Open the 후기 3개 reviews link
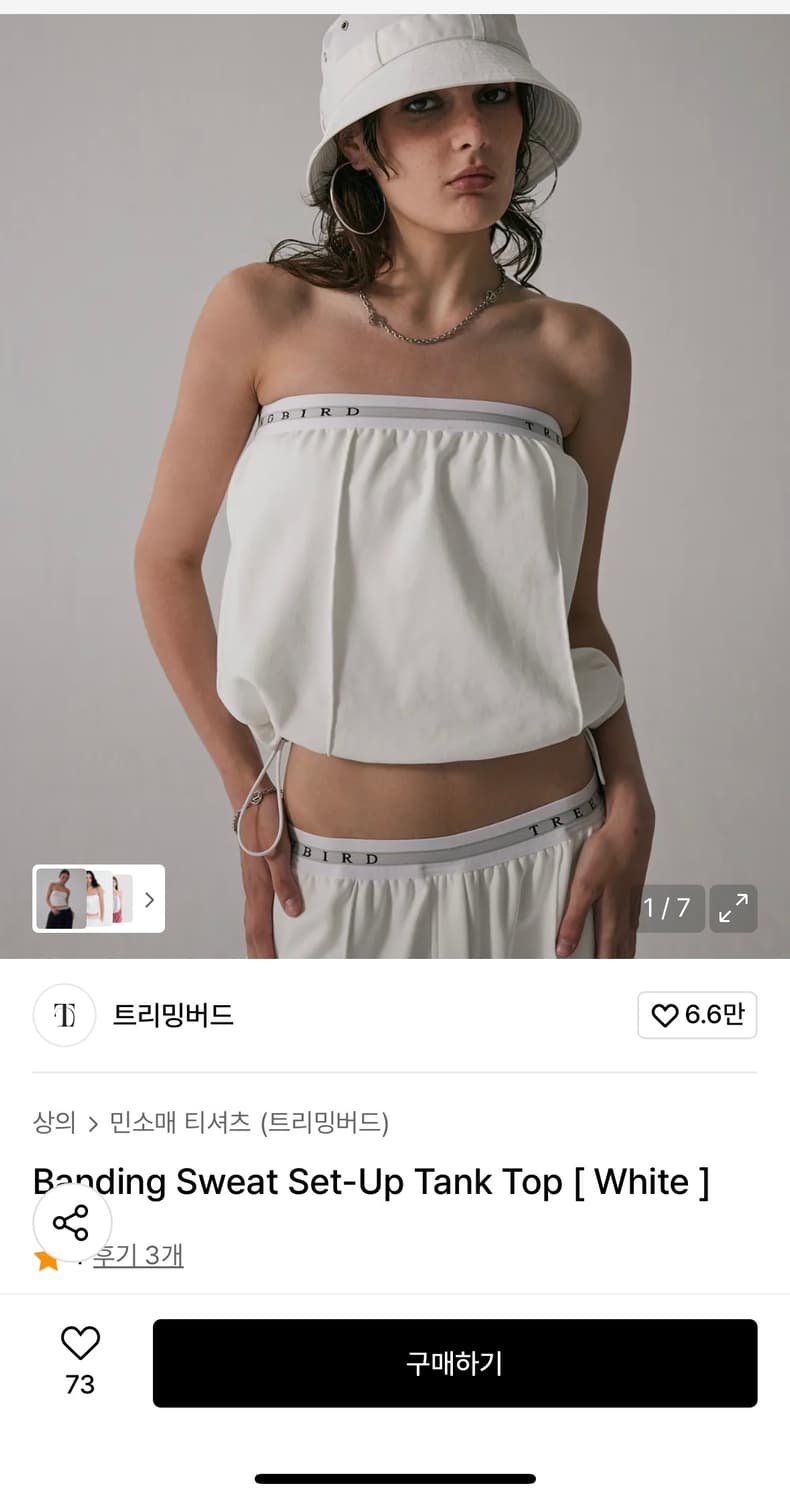This screenshot has height=1500, width=790. click(x=138, y=1255)
